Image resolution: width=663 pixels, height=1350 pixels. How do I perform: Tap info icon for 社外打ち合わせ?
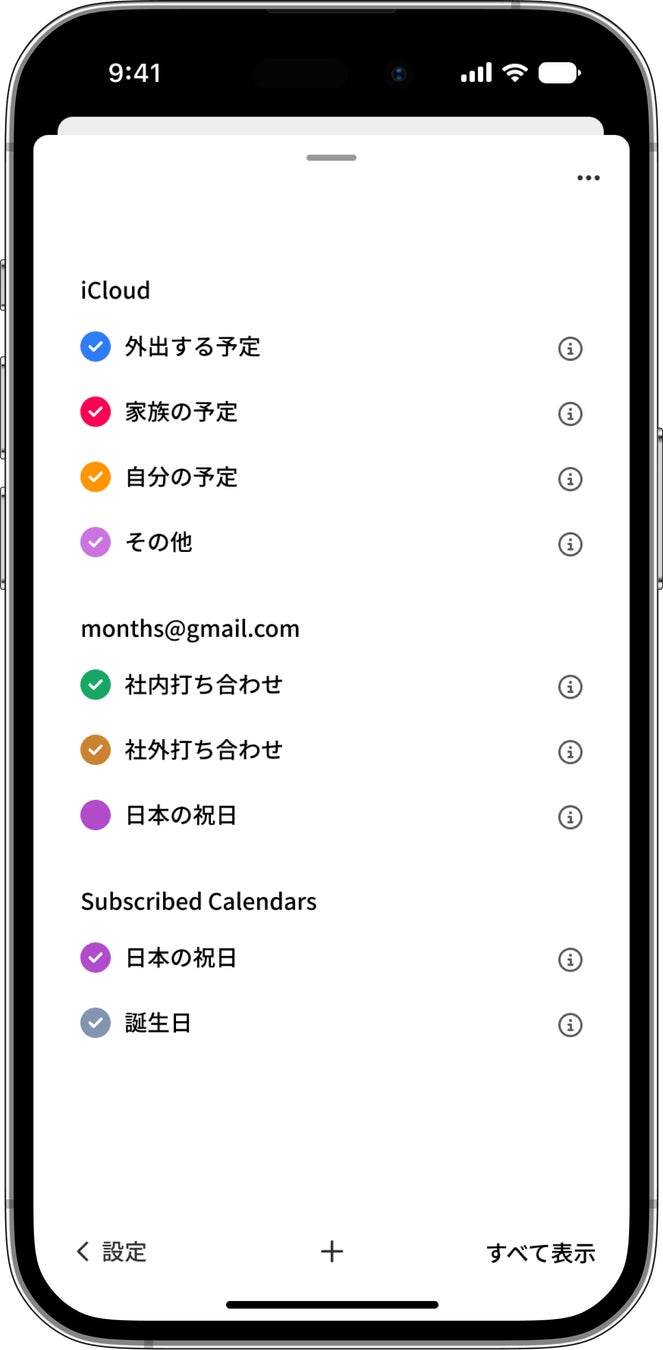[570, 752]
